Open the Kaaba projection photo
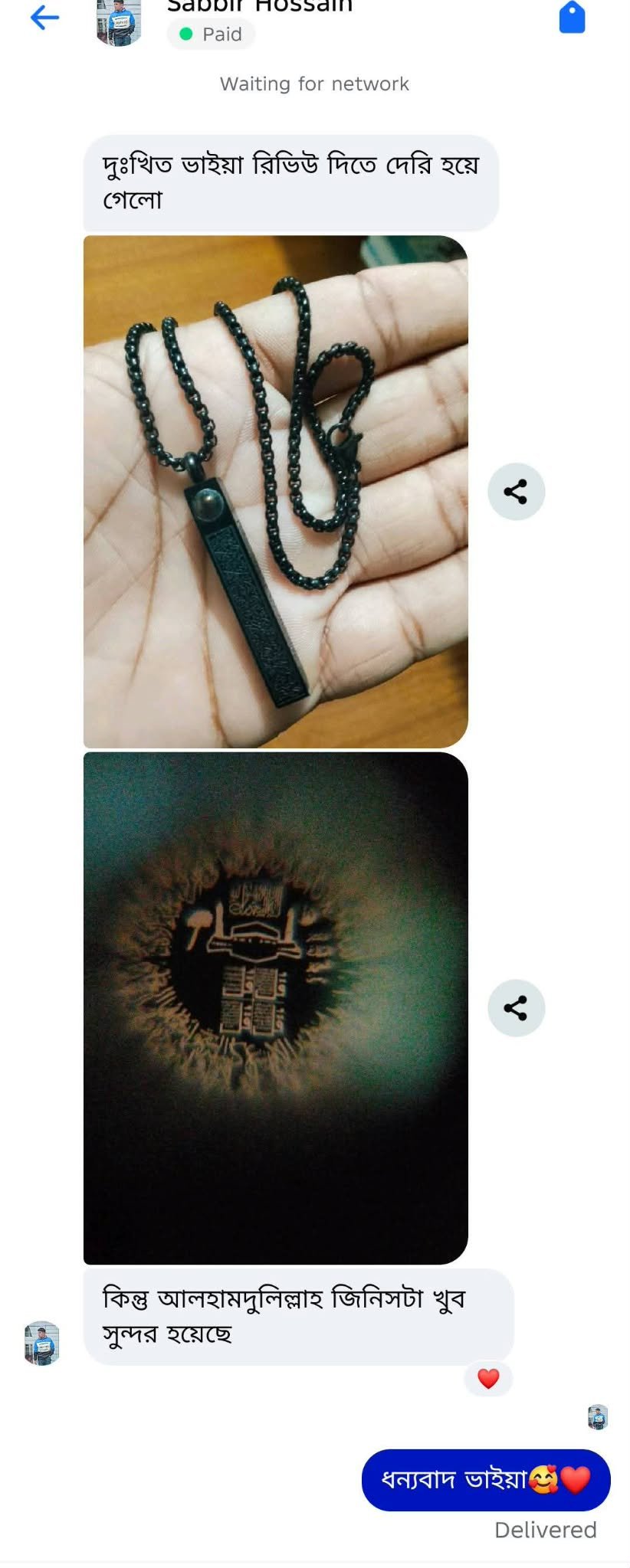 click(275, 1008)
